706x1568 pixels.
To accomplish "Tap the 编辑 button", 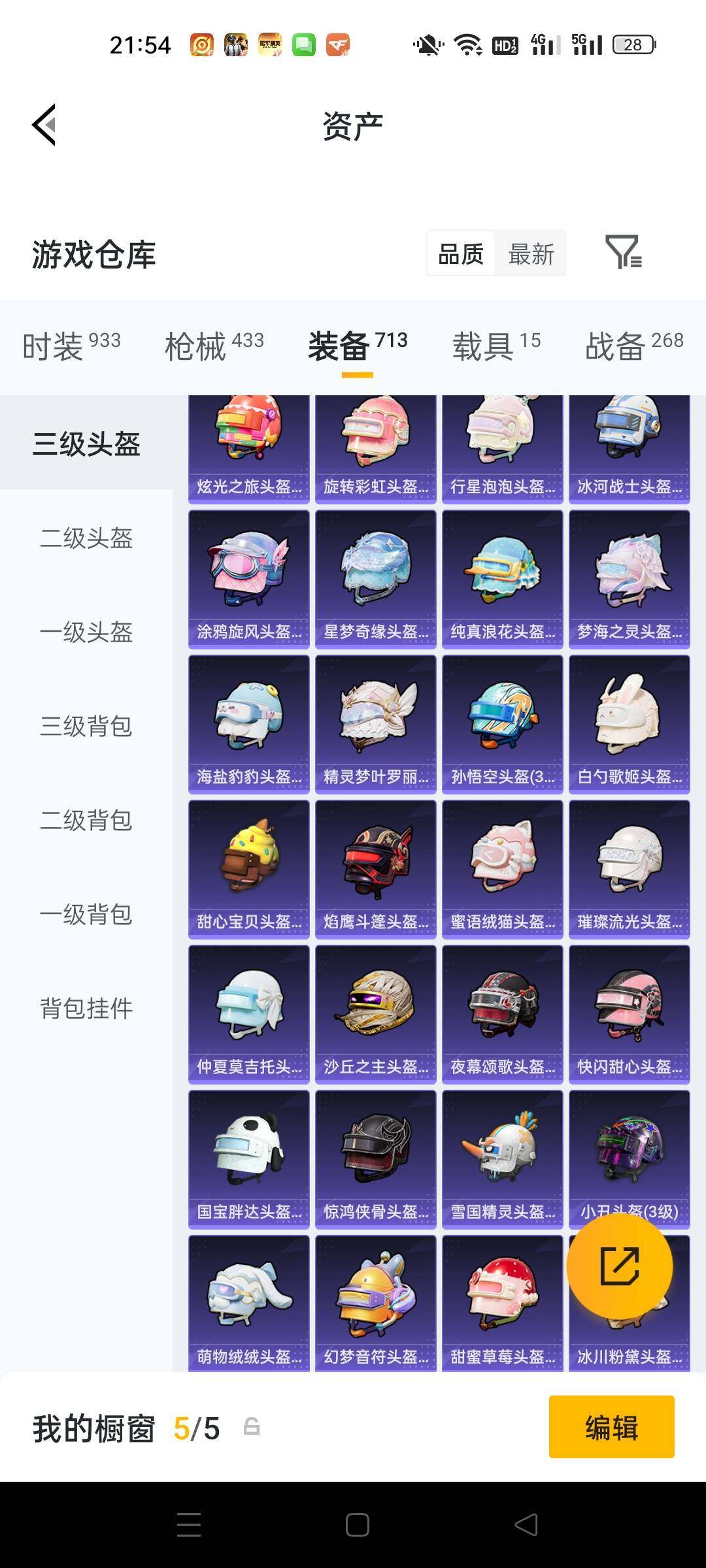I will click(x=611, y=1428).
